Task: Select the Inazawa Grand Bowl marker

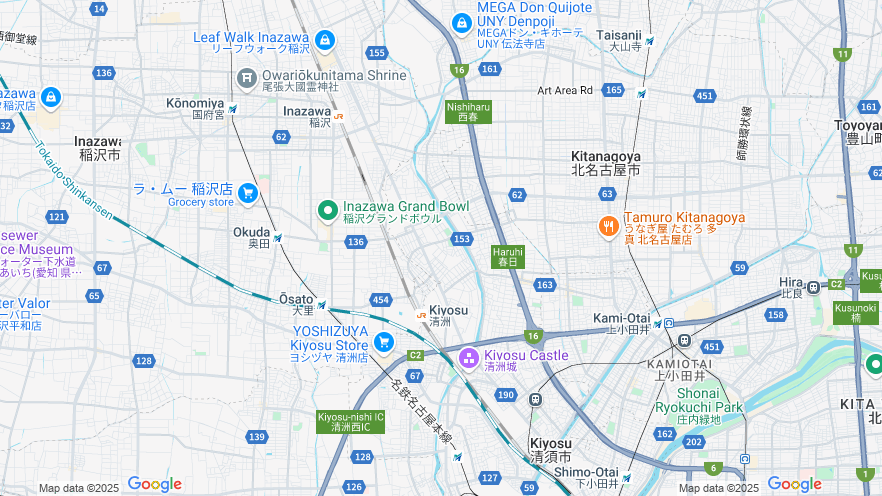Action: tap(326, 210)
